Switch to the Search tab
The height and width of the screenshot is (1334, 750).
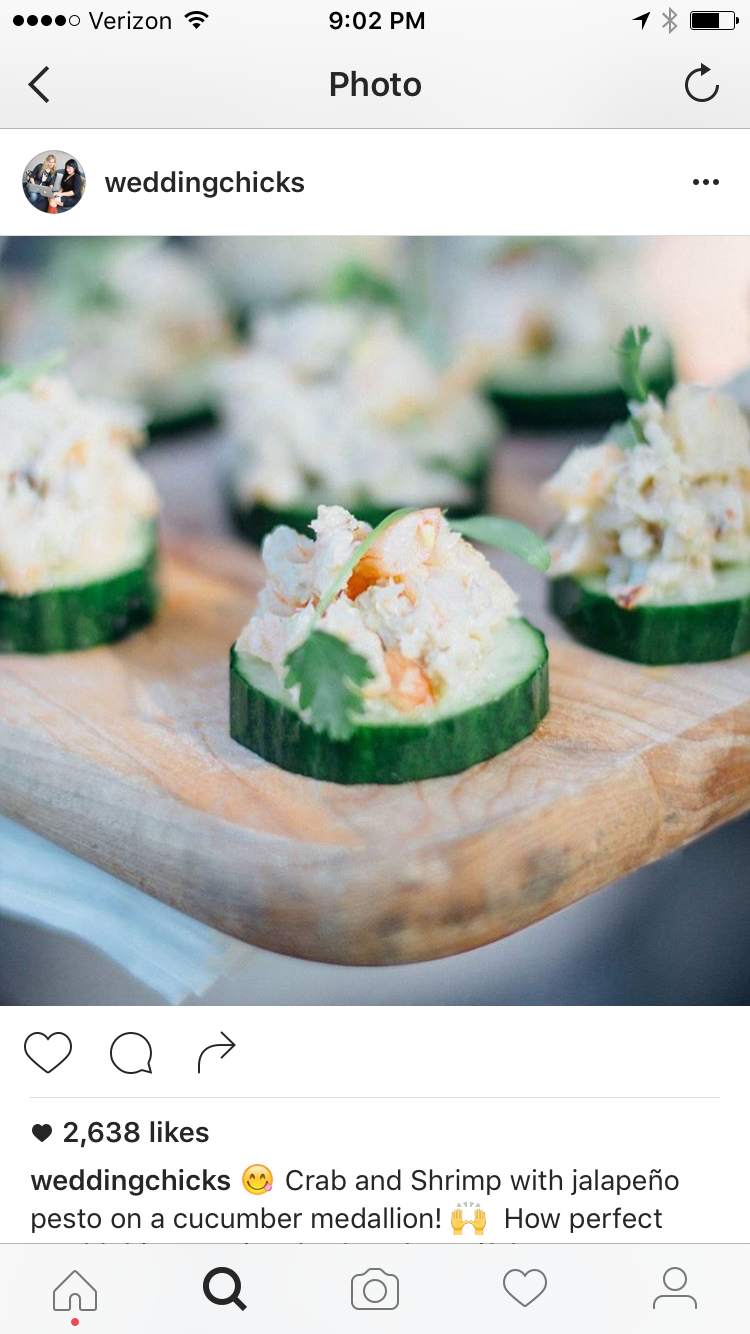(x=225, y=1289)
